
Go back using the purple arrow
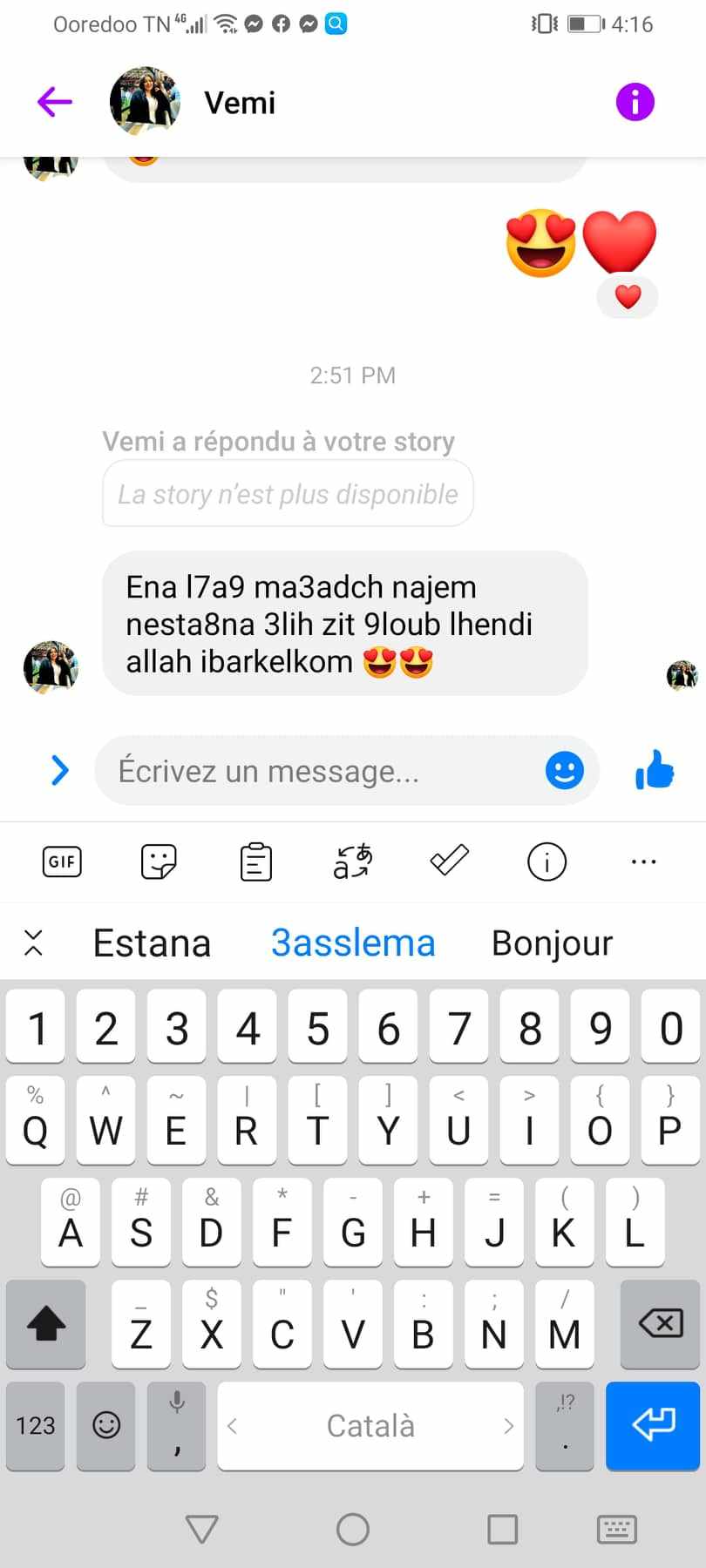(x=54, y=102)
